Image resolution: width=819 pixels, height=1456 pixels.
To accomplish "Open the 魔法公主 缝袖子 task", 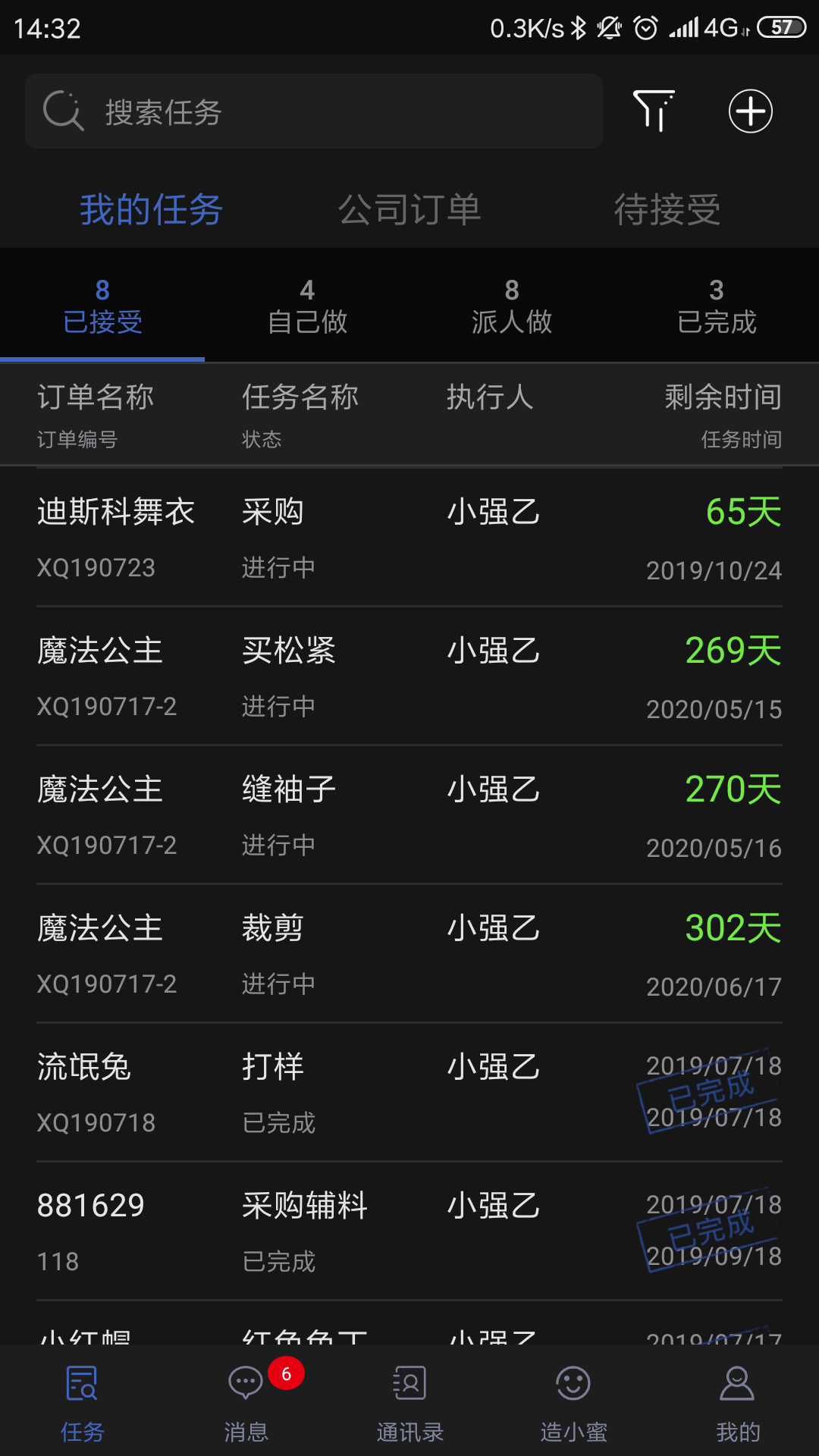I will (x=409, y=814).
